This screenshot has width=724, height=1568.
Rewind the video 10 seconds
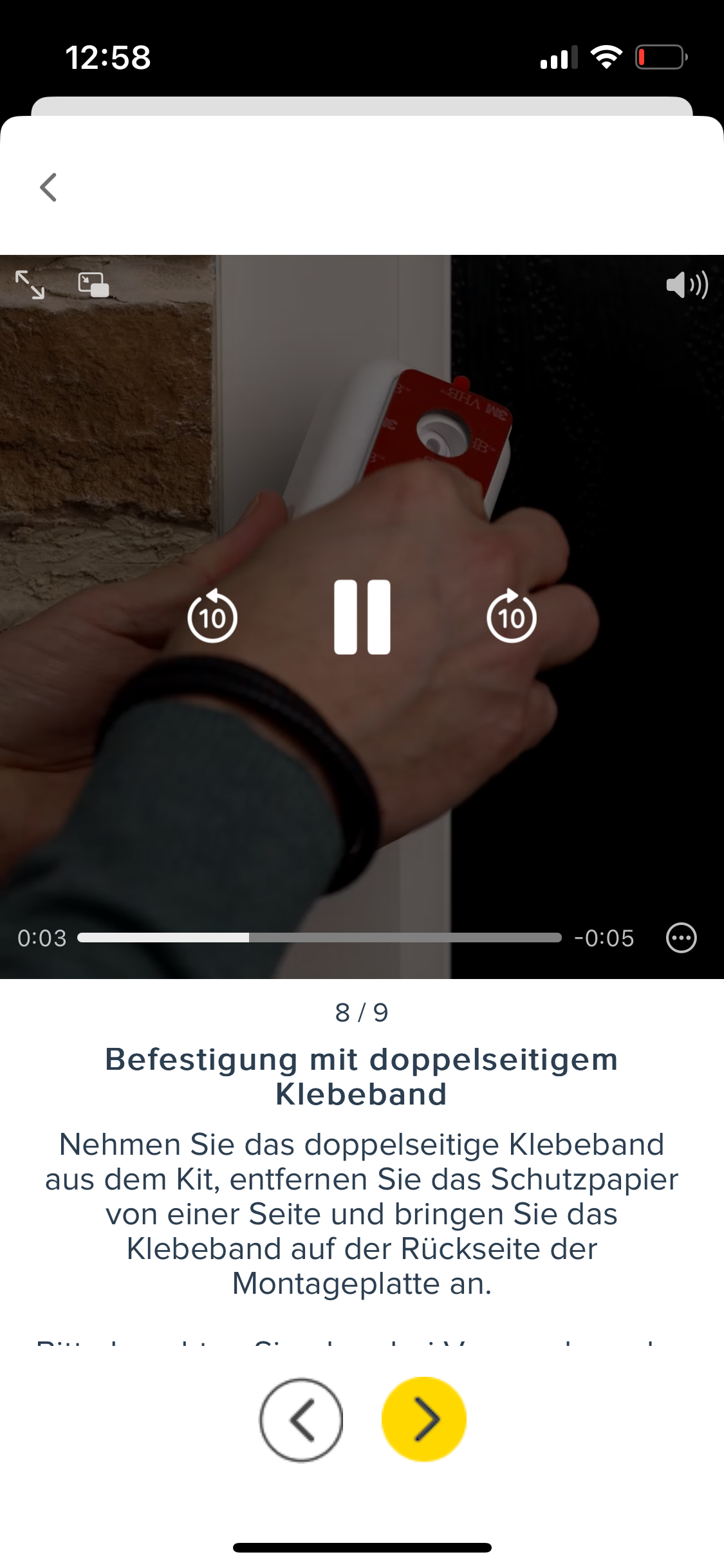pyautogui.click(x=212, y=617)
